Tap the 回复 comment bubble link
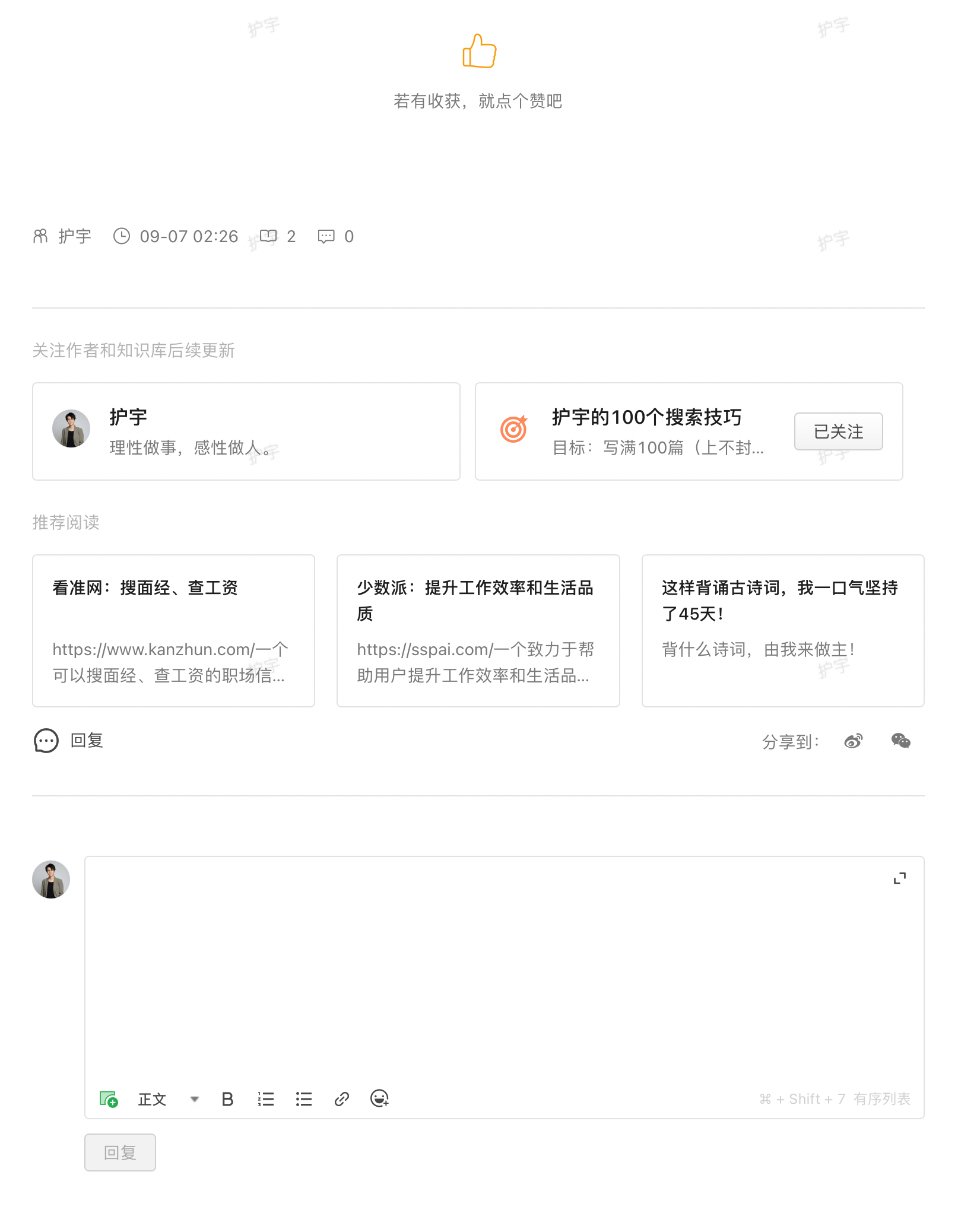The image size is (958, 1232). tap(69, 741)
